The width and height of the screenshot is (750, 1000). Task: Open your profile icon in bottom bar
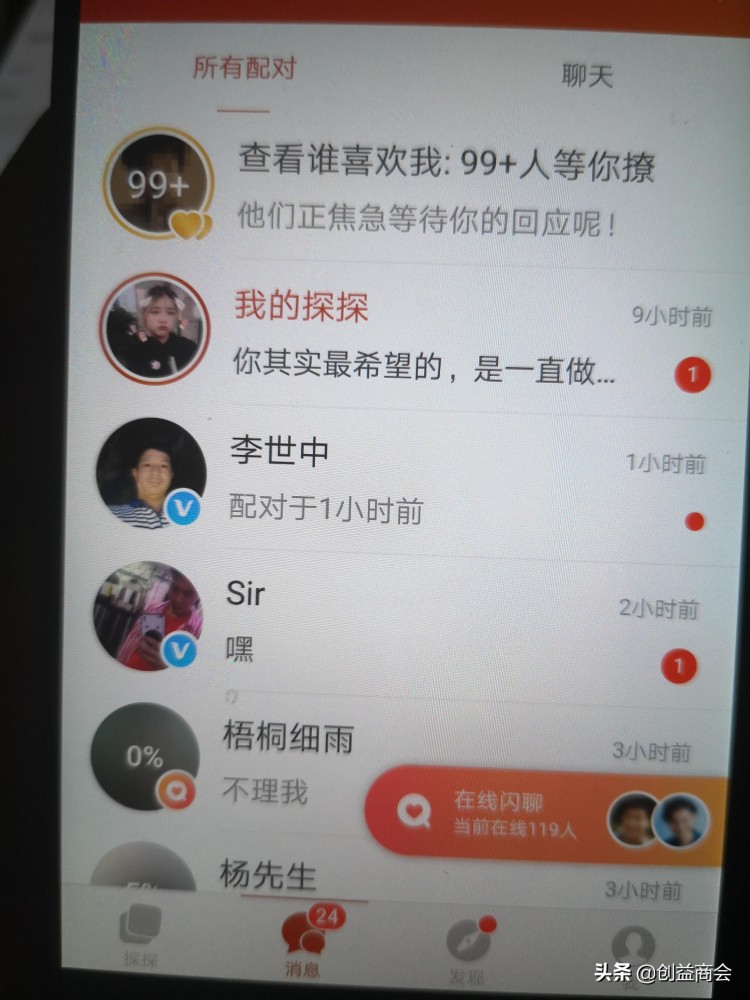coord(630,940)
